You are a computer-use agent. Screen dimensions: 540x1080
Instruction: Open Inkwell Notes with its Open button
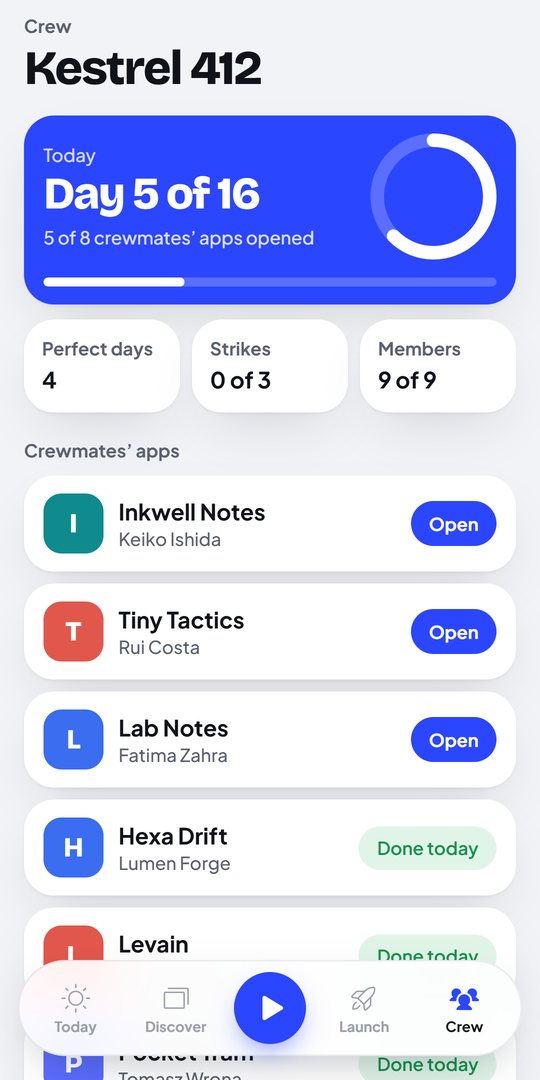[453, 523]
